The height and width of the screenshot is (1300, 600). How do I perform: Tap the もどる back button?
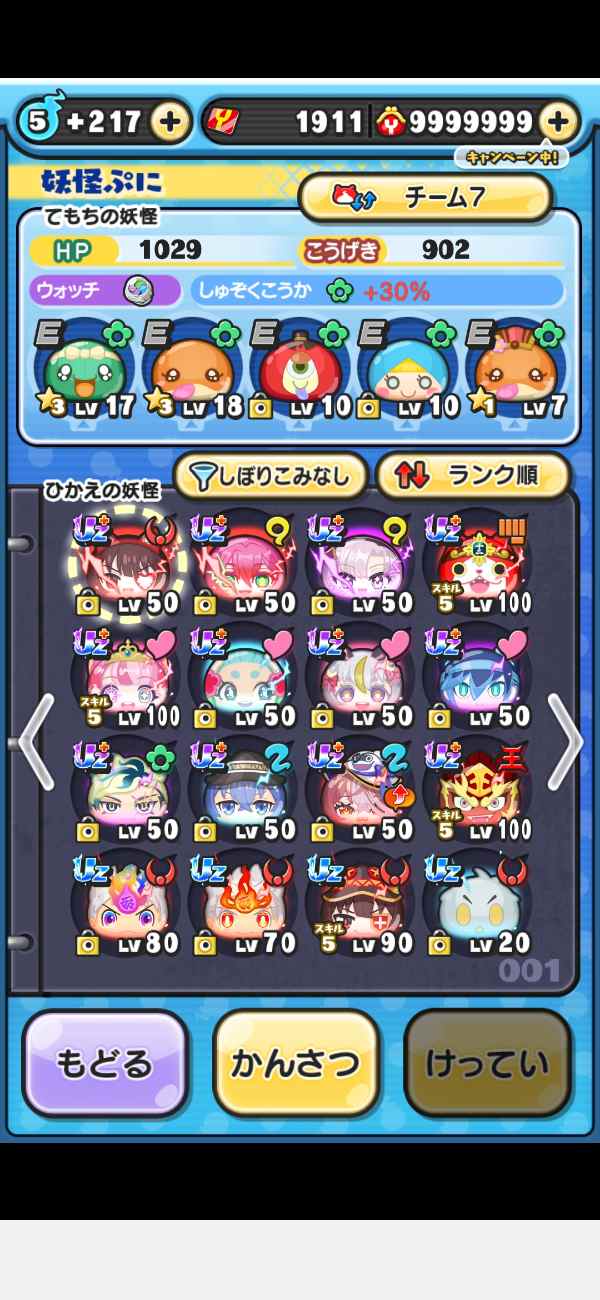(105, 1063)
